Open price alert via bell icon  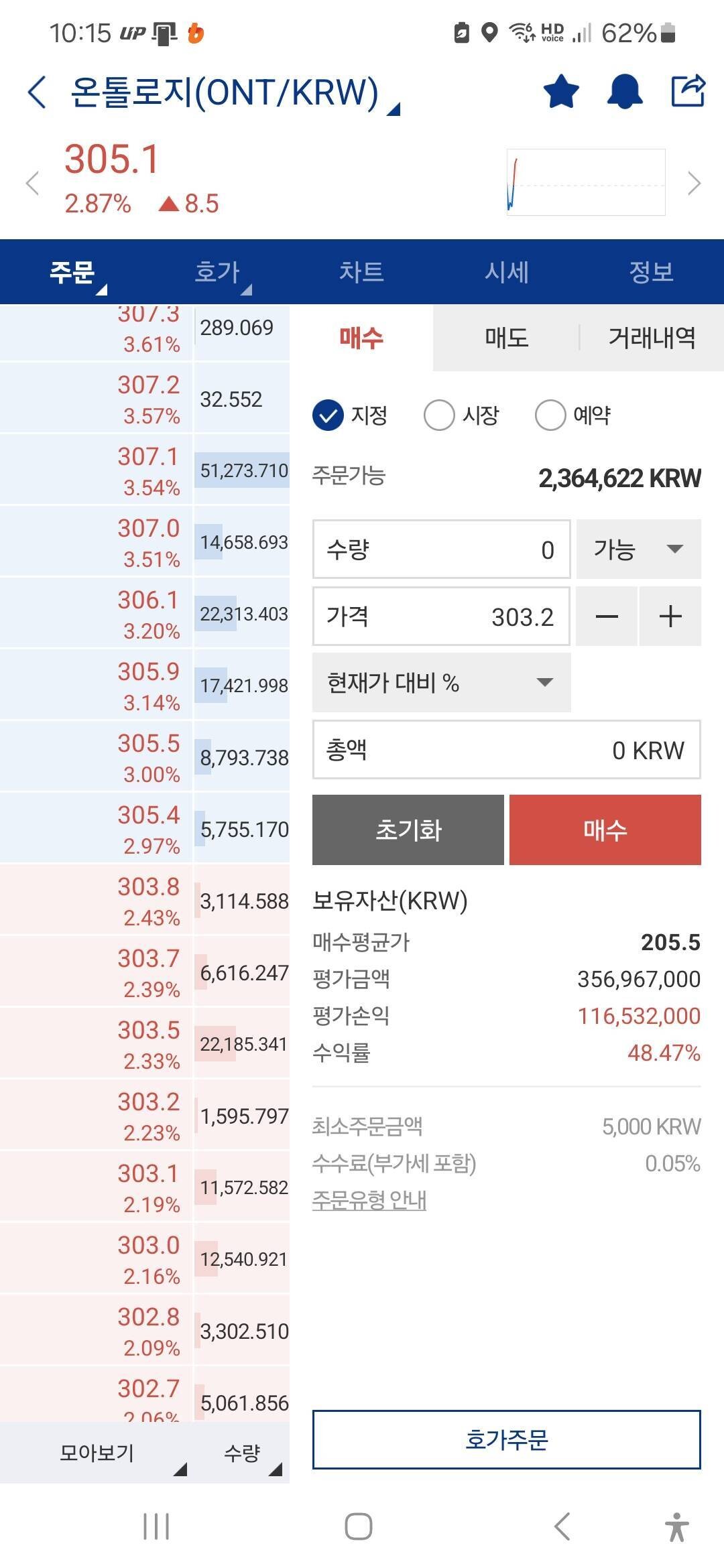622,92
